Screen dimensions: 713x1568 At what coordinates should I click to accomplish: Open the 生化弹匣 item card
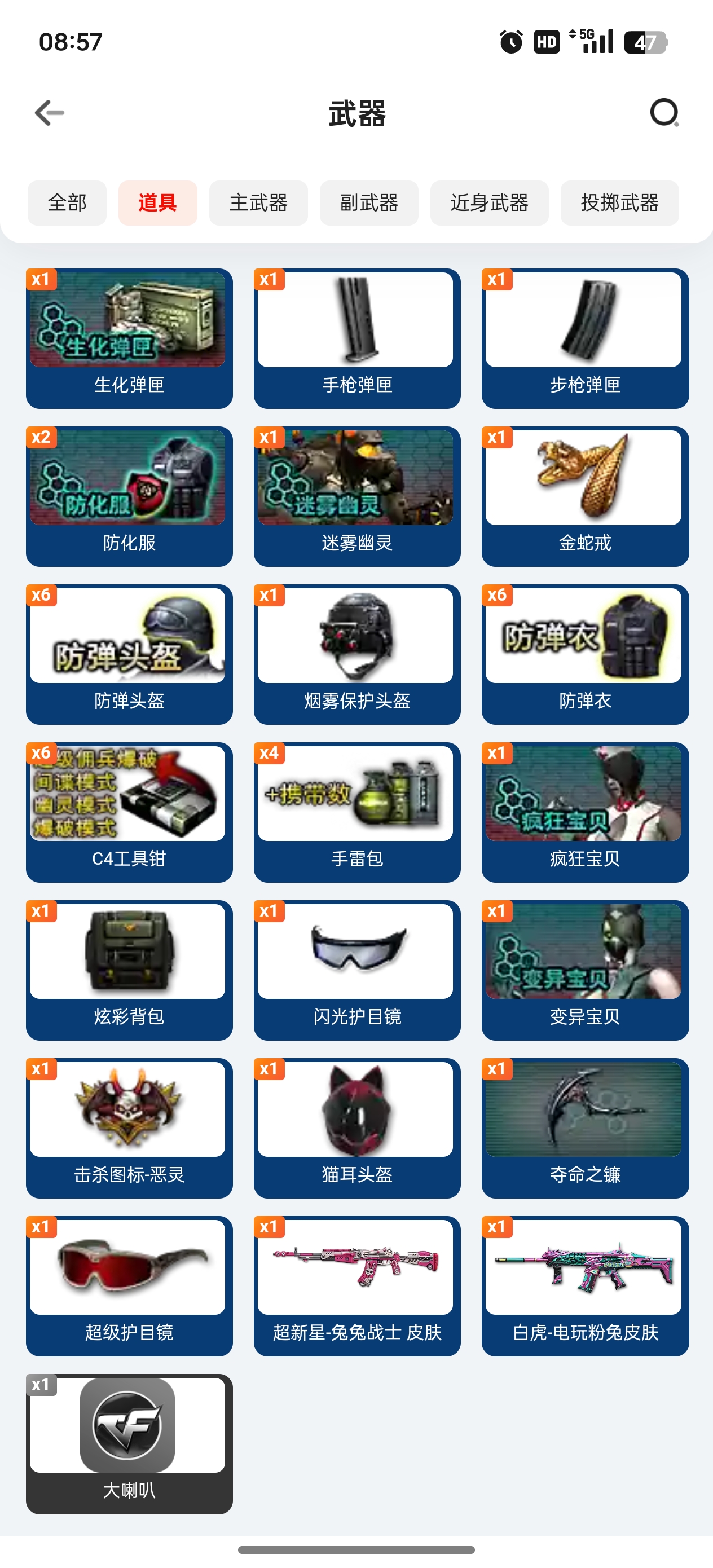coord(129,338)
